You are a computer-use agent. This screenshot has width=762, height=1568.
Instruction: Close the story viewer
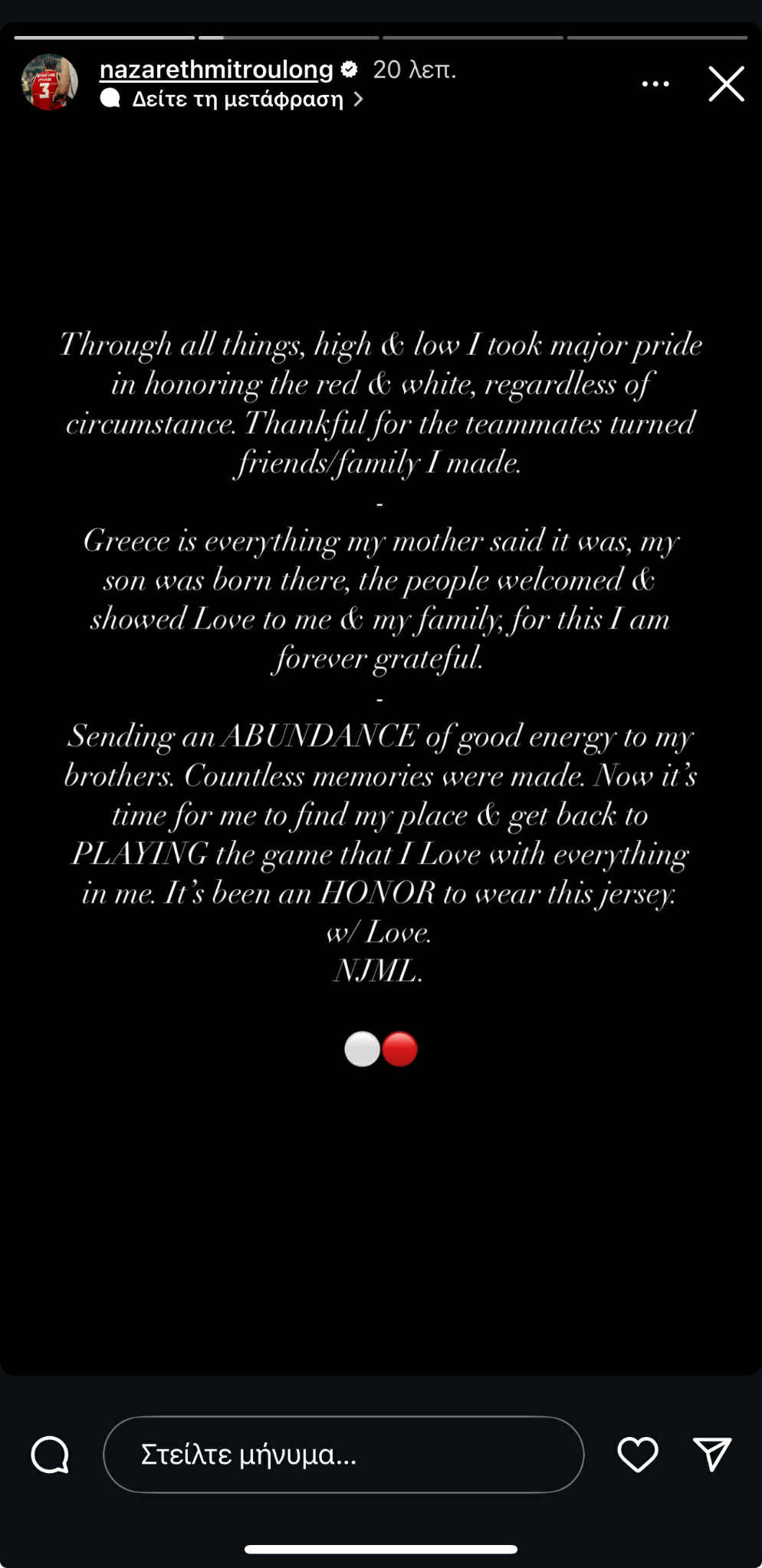pyautogui.click(x=726, y=84)
